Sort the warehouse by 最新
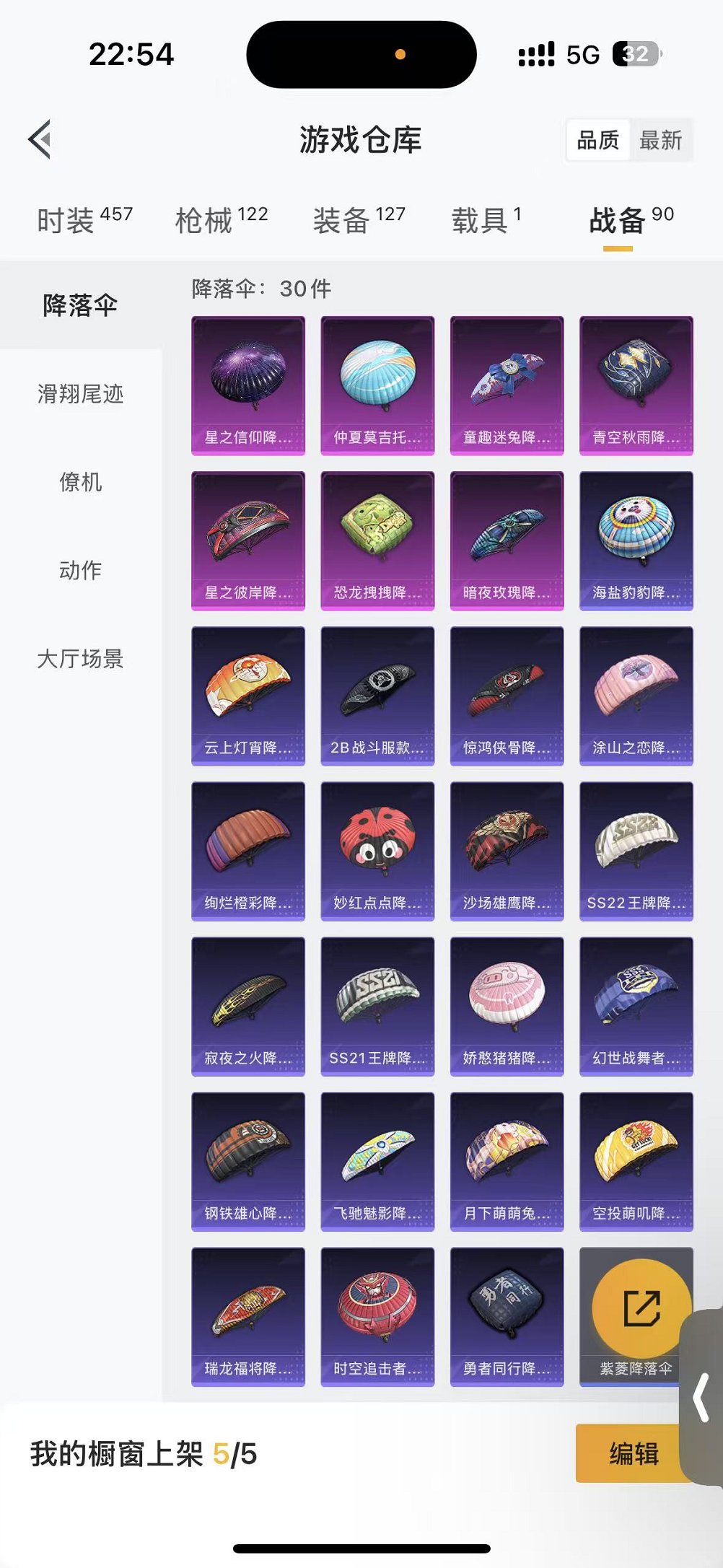This screenshot has width=723, height=1568. point(660,140)
